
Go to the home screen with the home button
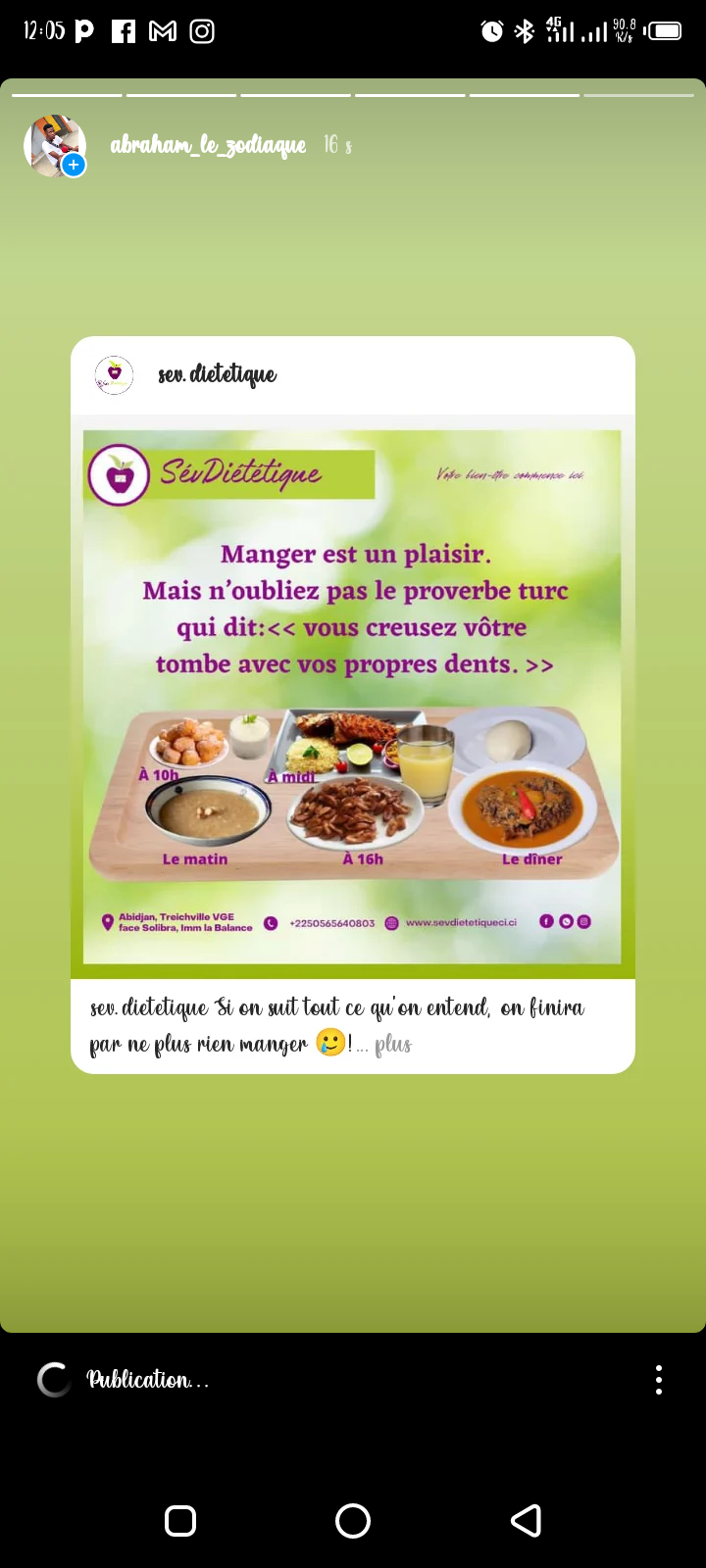pyautogui.click(x=353, y=1521)
